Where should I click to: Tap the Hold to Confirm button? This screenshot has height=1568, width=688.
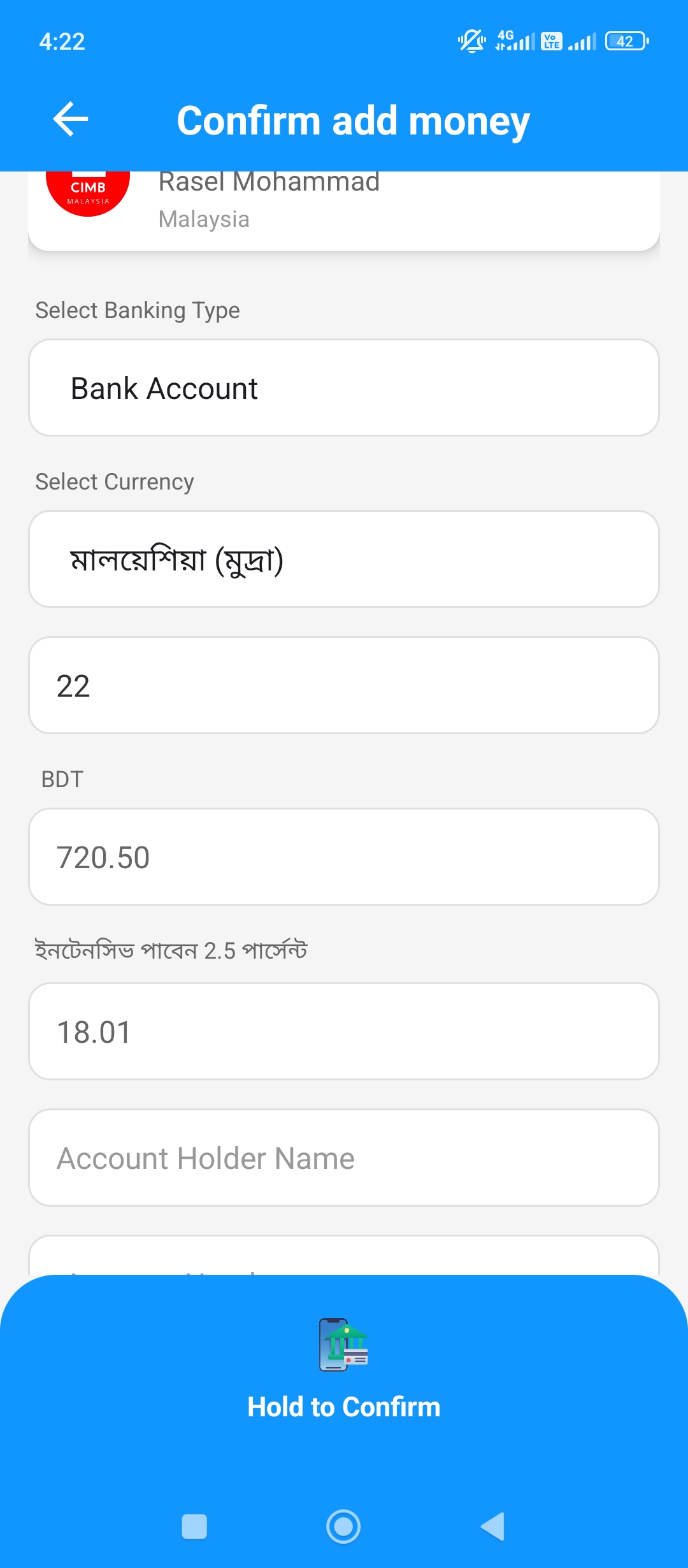pos(344,1370)
